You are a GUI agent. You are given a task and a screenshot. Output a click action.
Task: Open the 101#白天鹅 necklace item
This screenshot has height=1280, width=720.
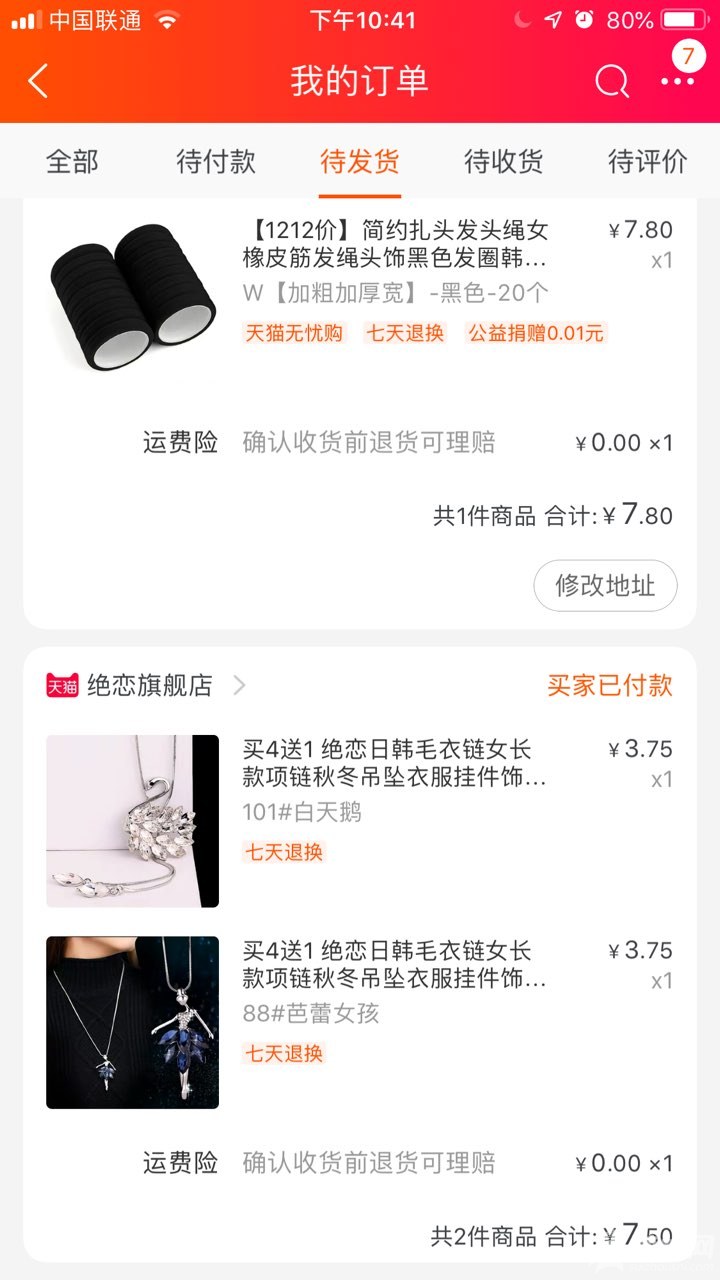tap(360, 820)
